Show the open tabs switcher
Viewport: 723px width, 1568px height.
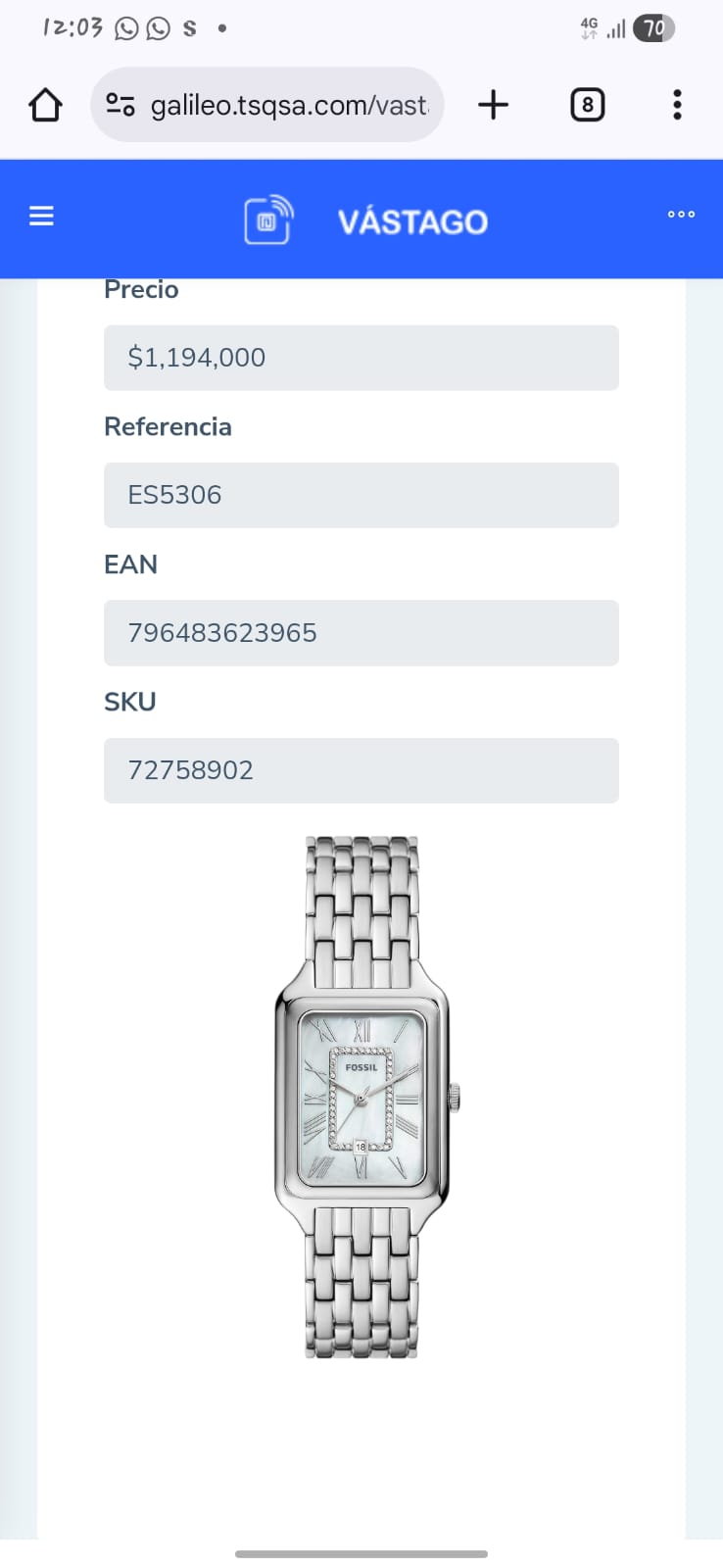(587, 105)
